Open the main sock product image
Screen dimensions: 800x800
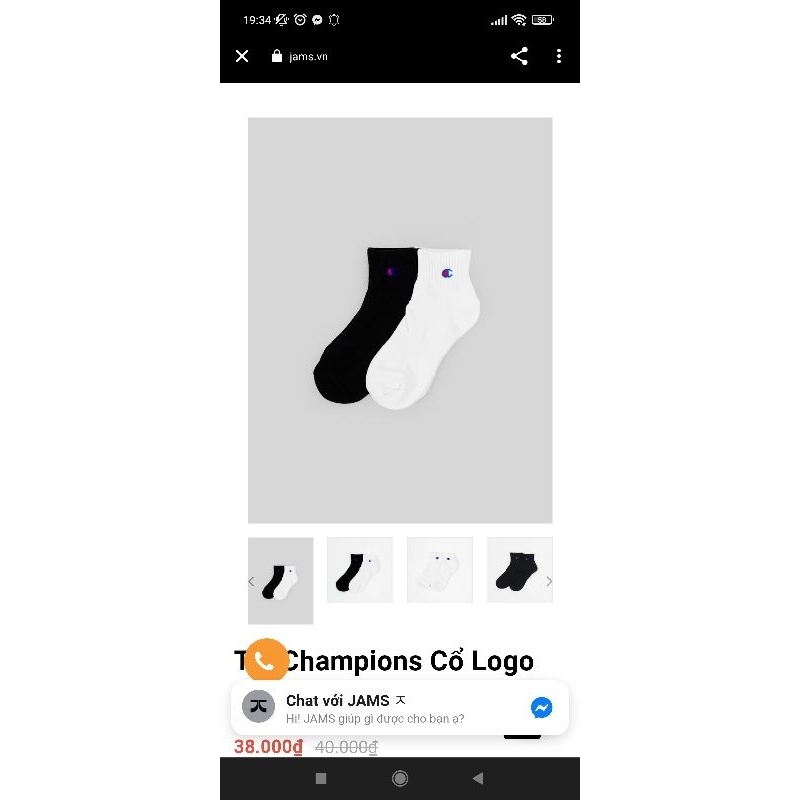pos(400,320)
